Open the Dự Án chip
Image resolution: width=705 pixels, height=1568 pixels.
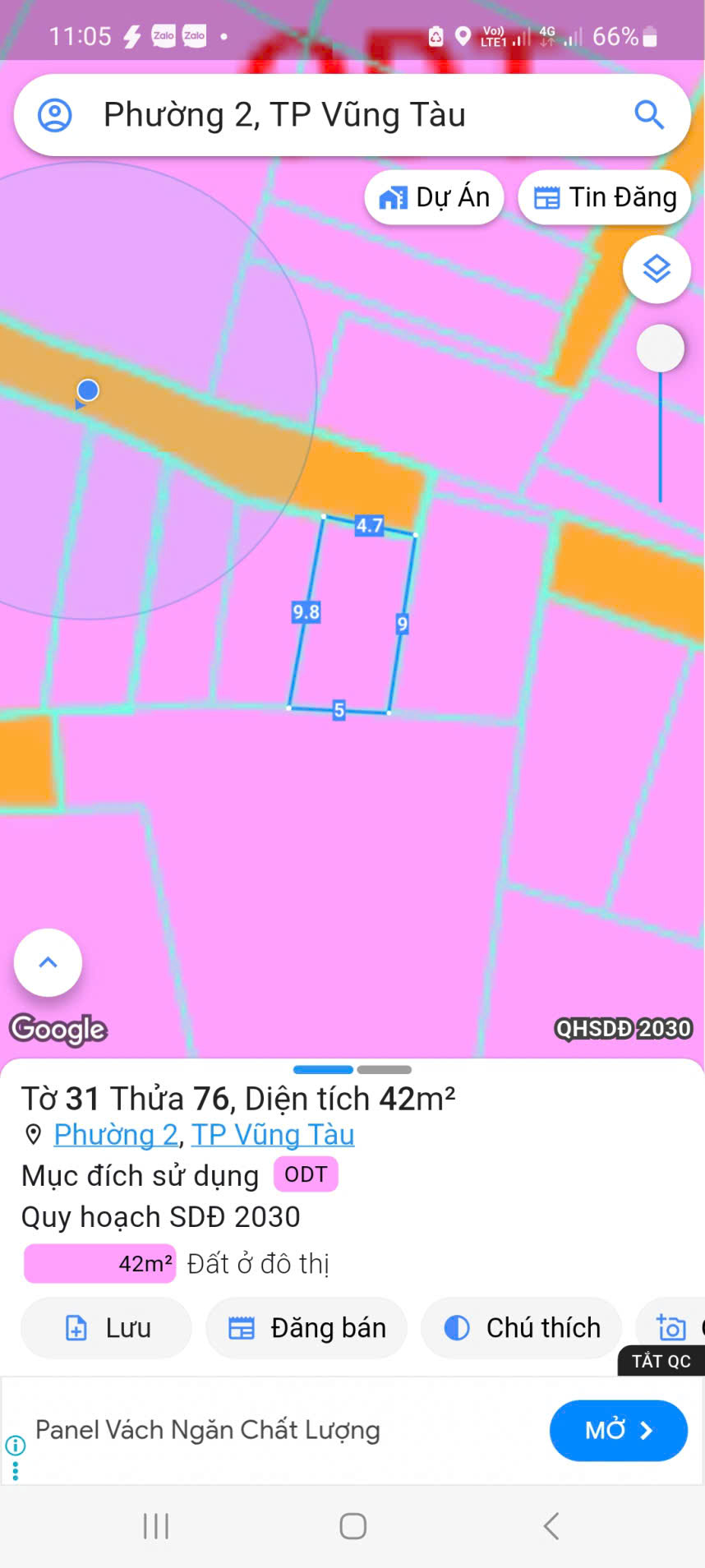pyautogui.click(x=434, y=197)
